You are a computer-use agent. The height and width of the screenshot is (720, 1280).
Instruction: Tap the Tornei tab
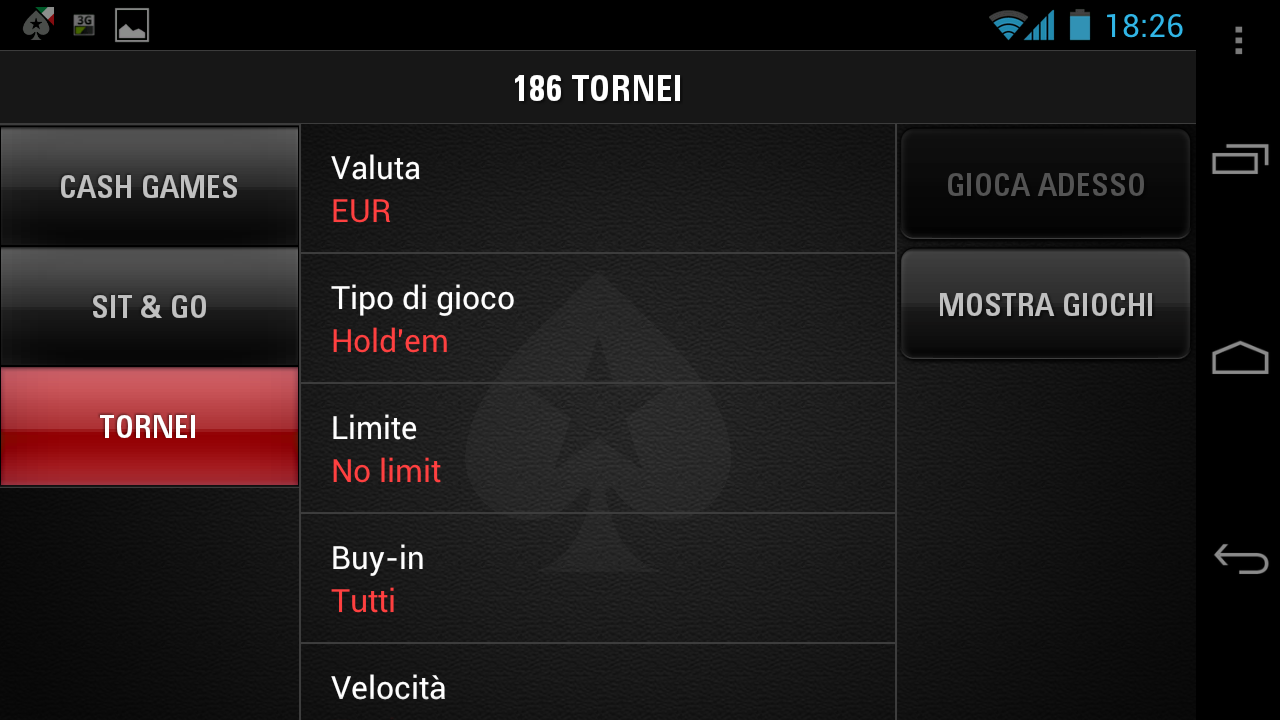click(x=149, y=427)
